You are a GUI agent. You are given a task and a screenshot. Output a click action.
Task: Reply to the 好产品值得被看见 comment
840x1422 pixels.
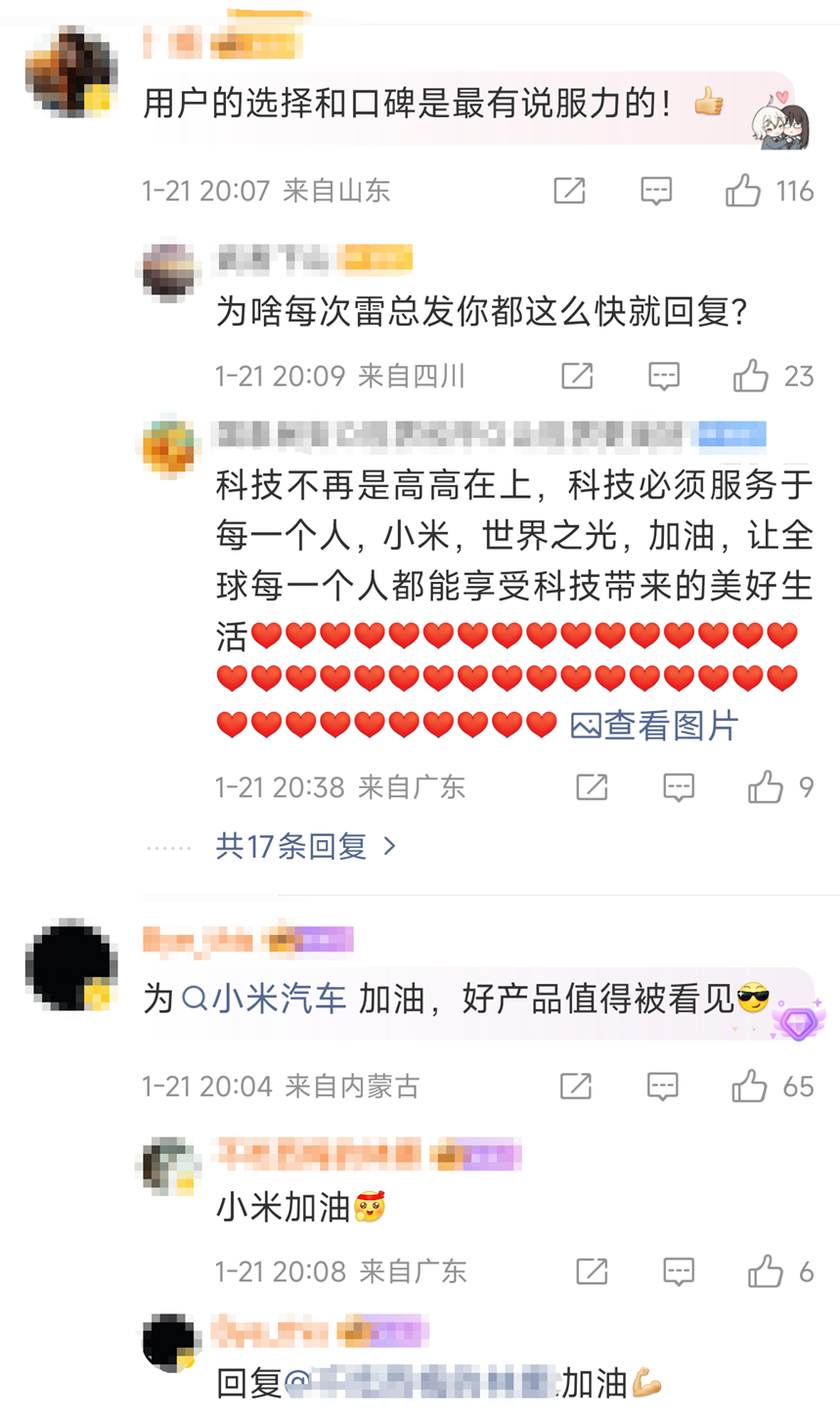click(663, 1086)
